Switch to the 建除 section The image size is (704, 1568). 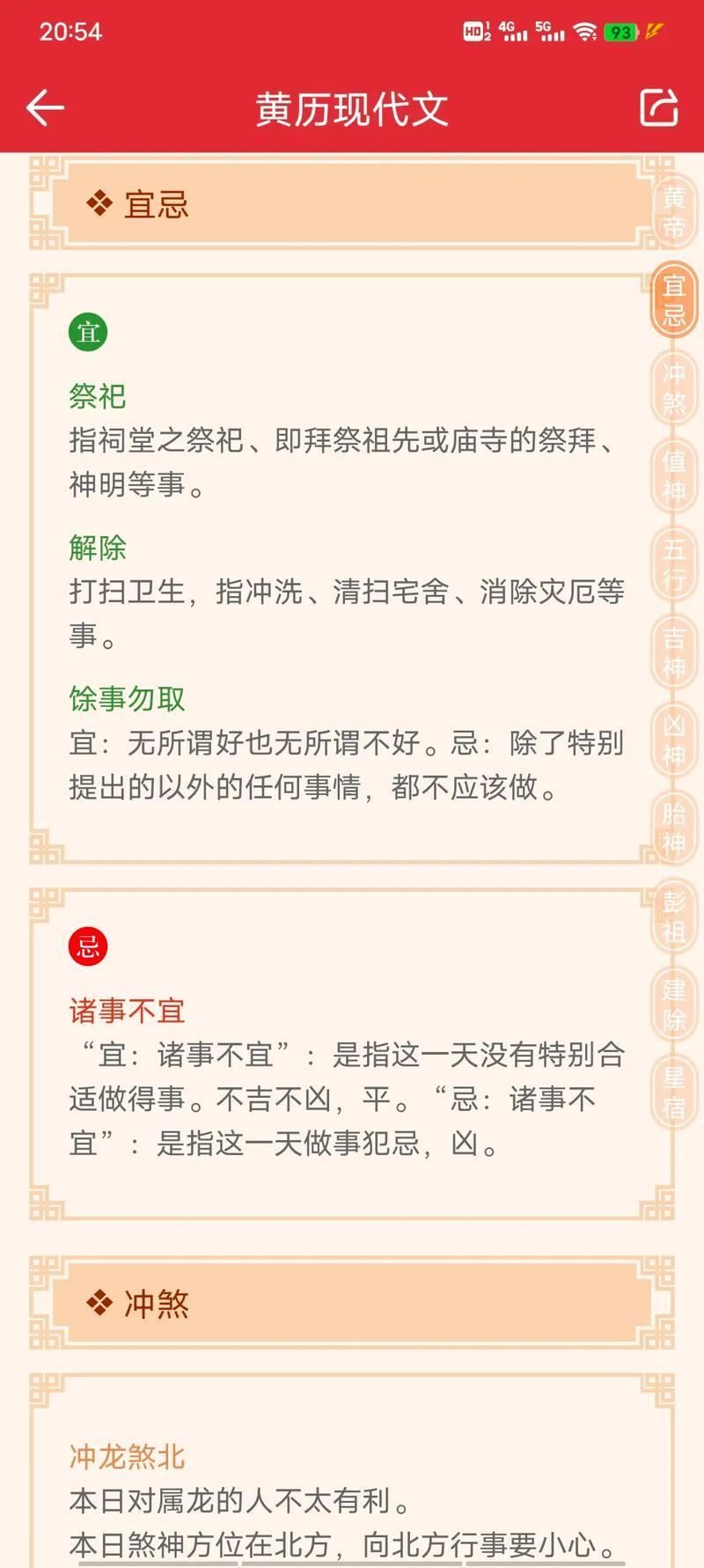pos(674,1005)
